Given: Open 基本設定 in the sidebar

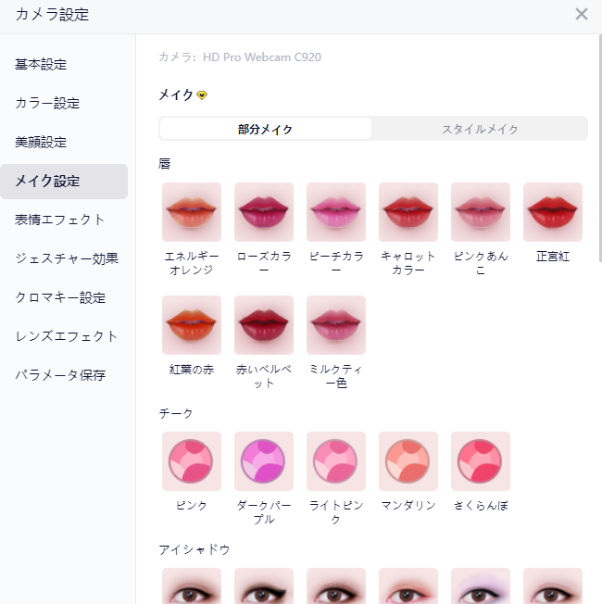Looking at the screenshot, I should (x=41, y=65).
